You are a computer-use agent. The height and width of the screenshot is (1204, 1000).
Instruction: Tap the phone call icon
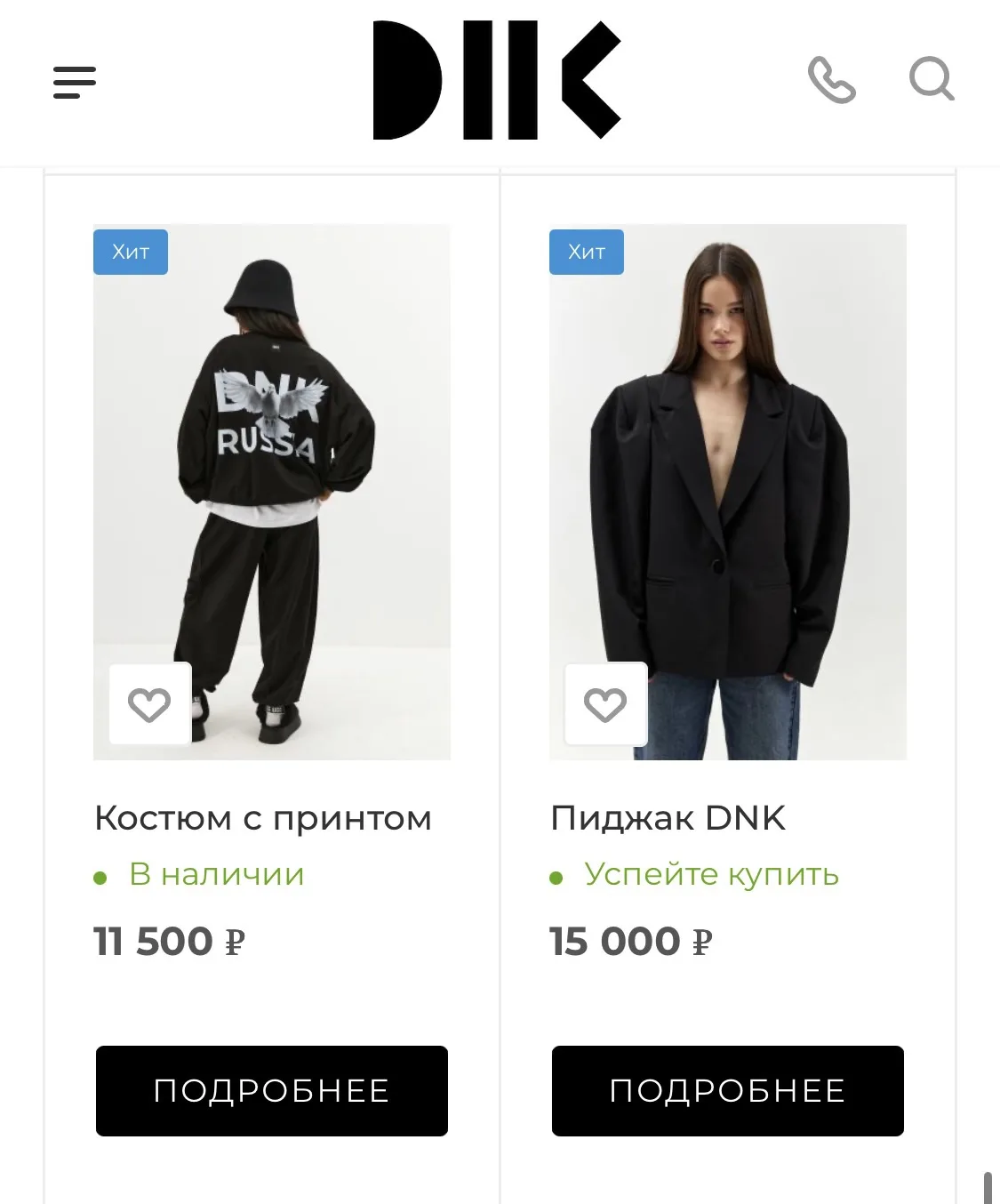coord(832,80)
